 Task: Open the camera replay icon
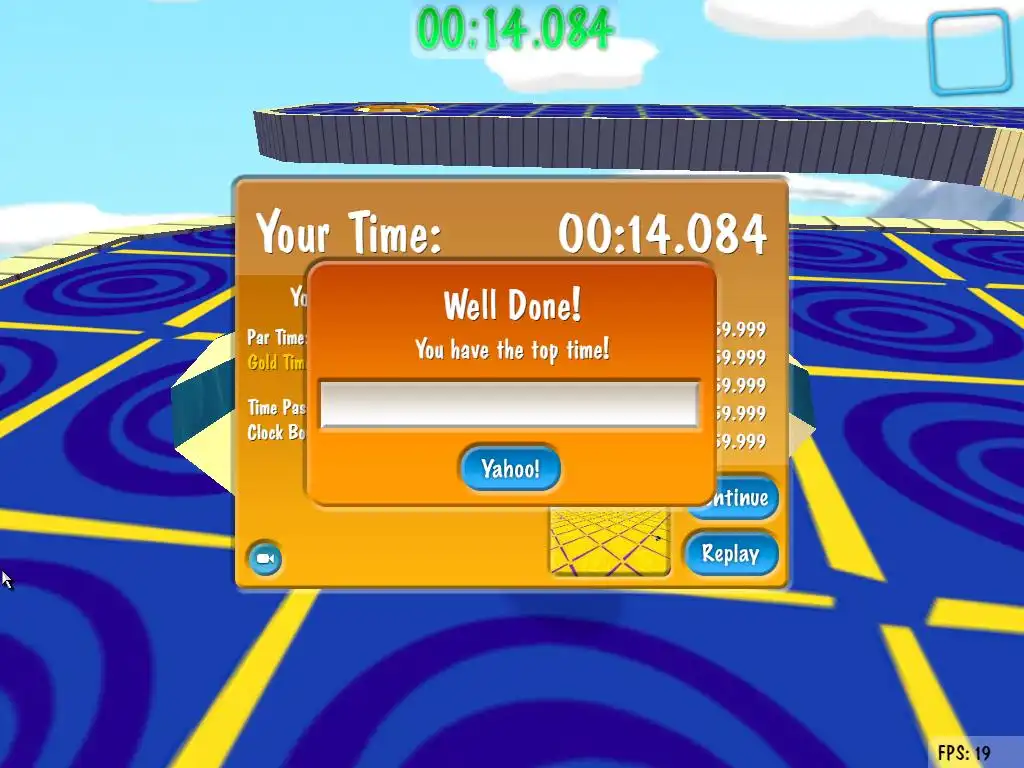point(265,558)
